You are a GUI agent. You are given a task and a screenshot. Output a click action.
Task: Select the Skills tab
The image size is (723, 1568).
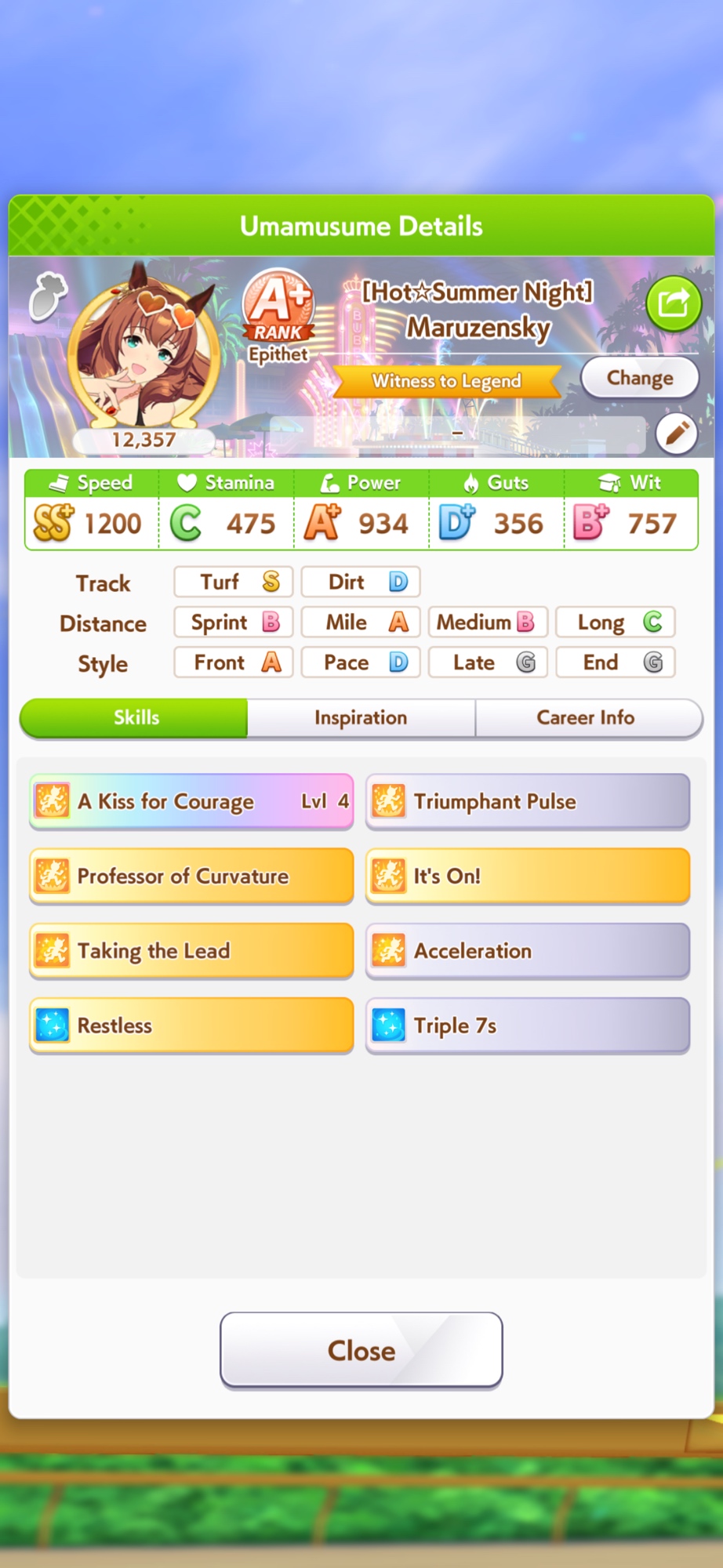(x=136, y=717)
